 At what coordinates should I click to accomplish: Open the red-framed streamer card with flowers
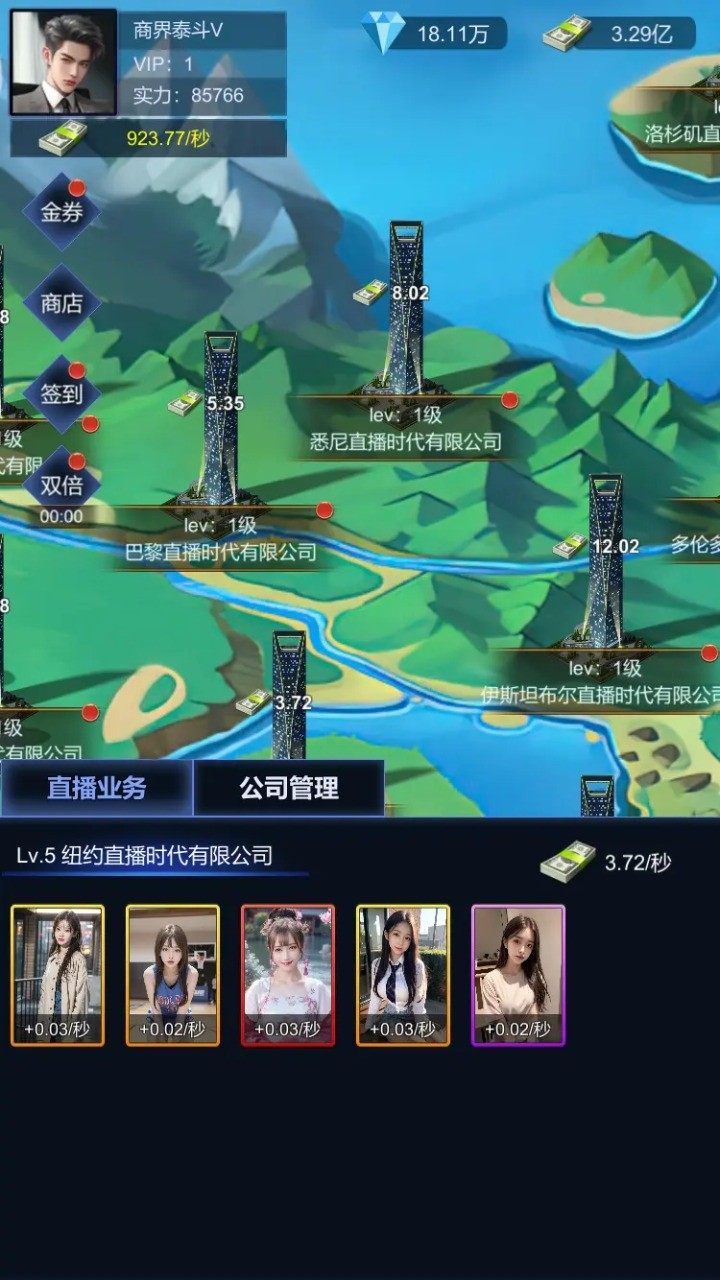click(x=288, y=975)
